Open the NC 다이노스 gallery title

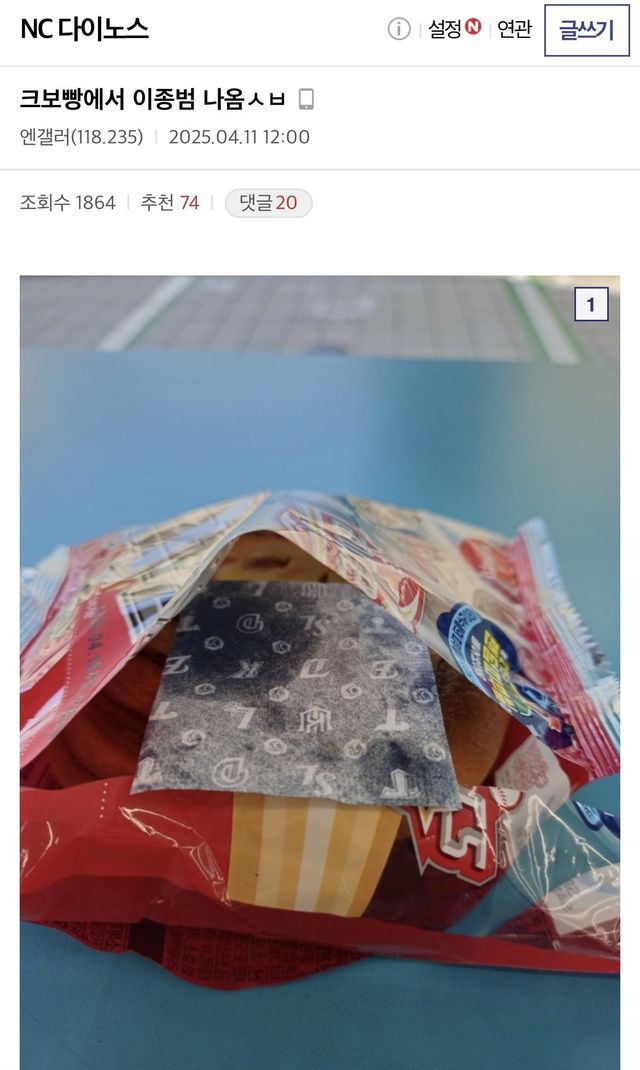pyautogui.click(x=84, y=29)
